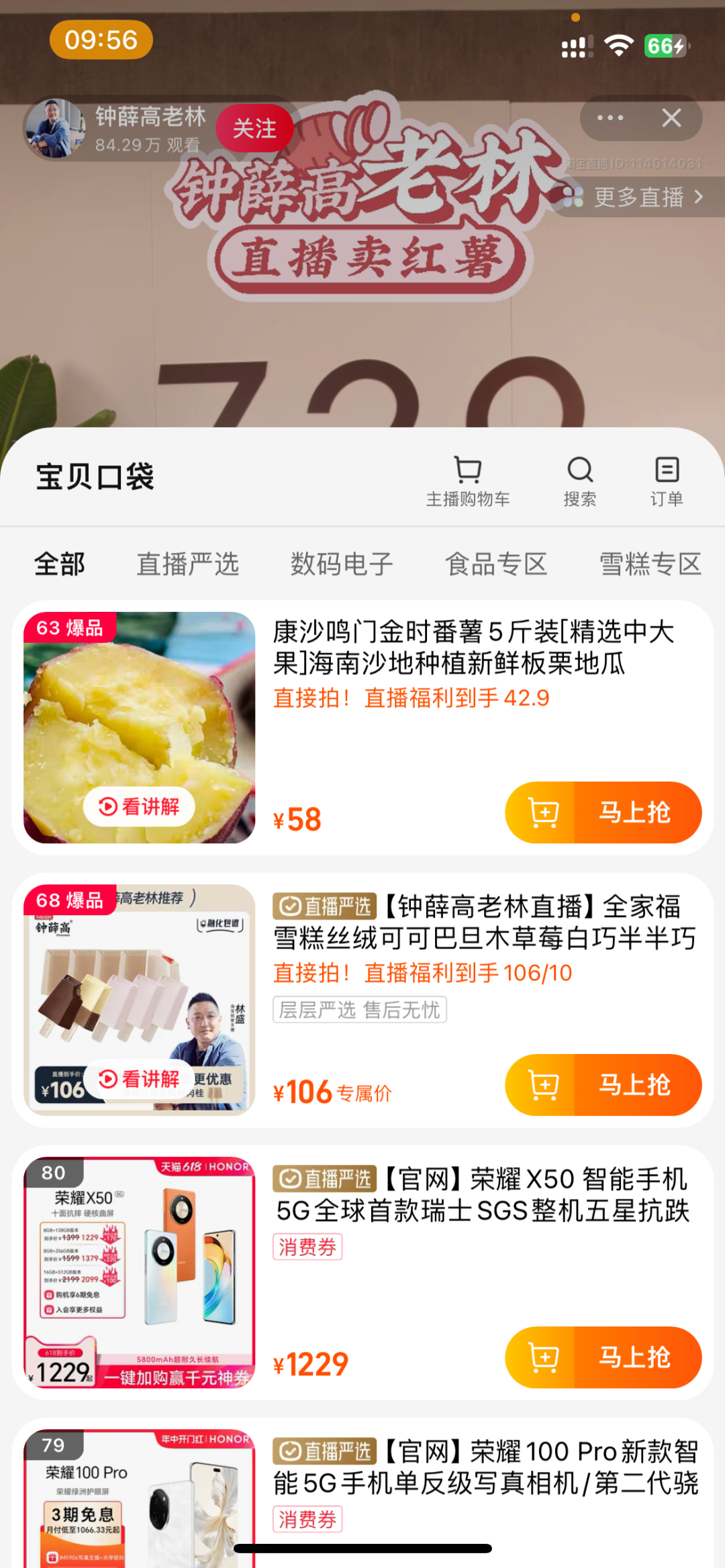Viewport: 725px width, 1568px height.
Task: Search products in 宝贝口袋
Action: pyautogui.click(x=580, y=480)
